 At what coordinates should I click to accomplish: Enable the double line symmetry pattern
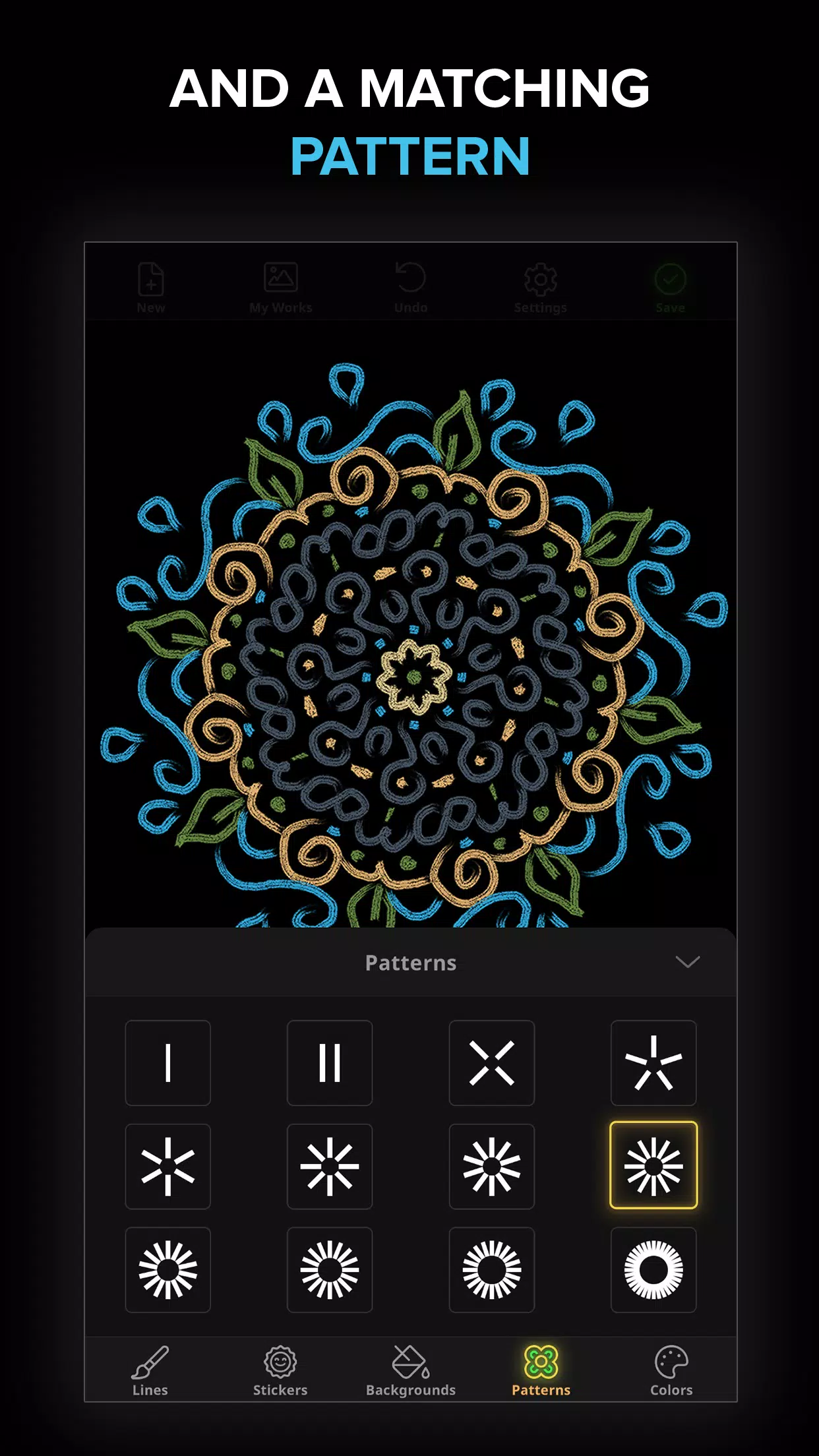point(330,1062)
